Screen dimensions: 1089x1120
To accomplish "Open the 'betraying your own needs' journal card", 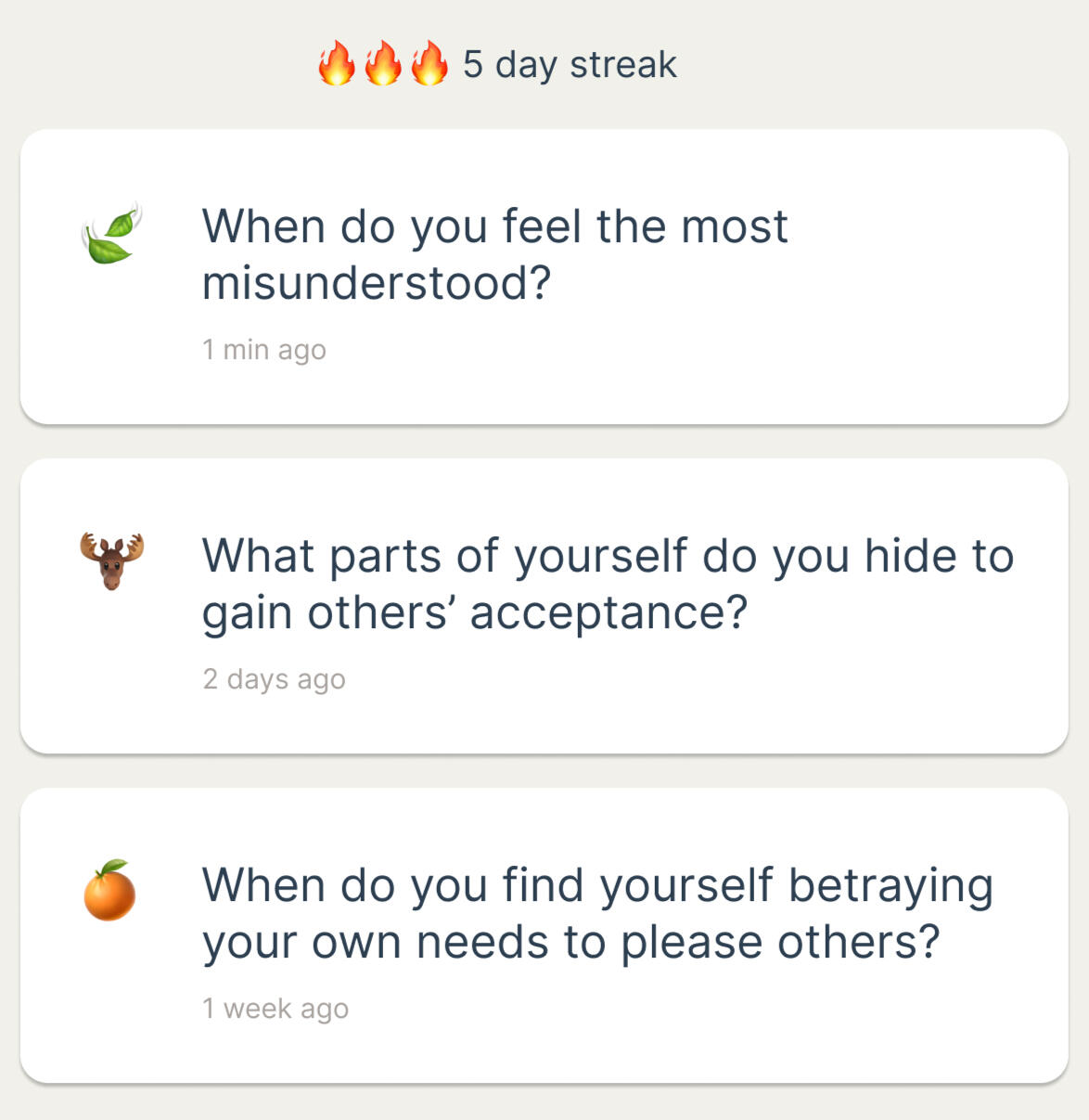I will [x=544, y=935].
